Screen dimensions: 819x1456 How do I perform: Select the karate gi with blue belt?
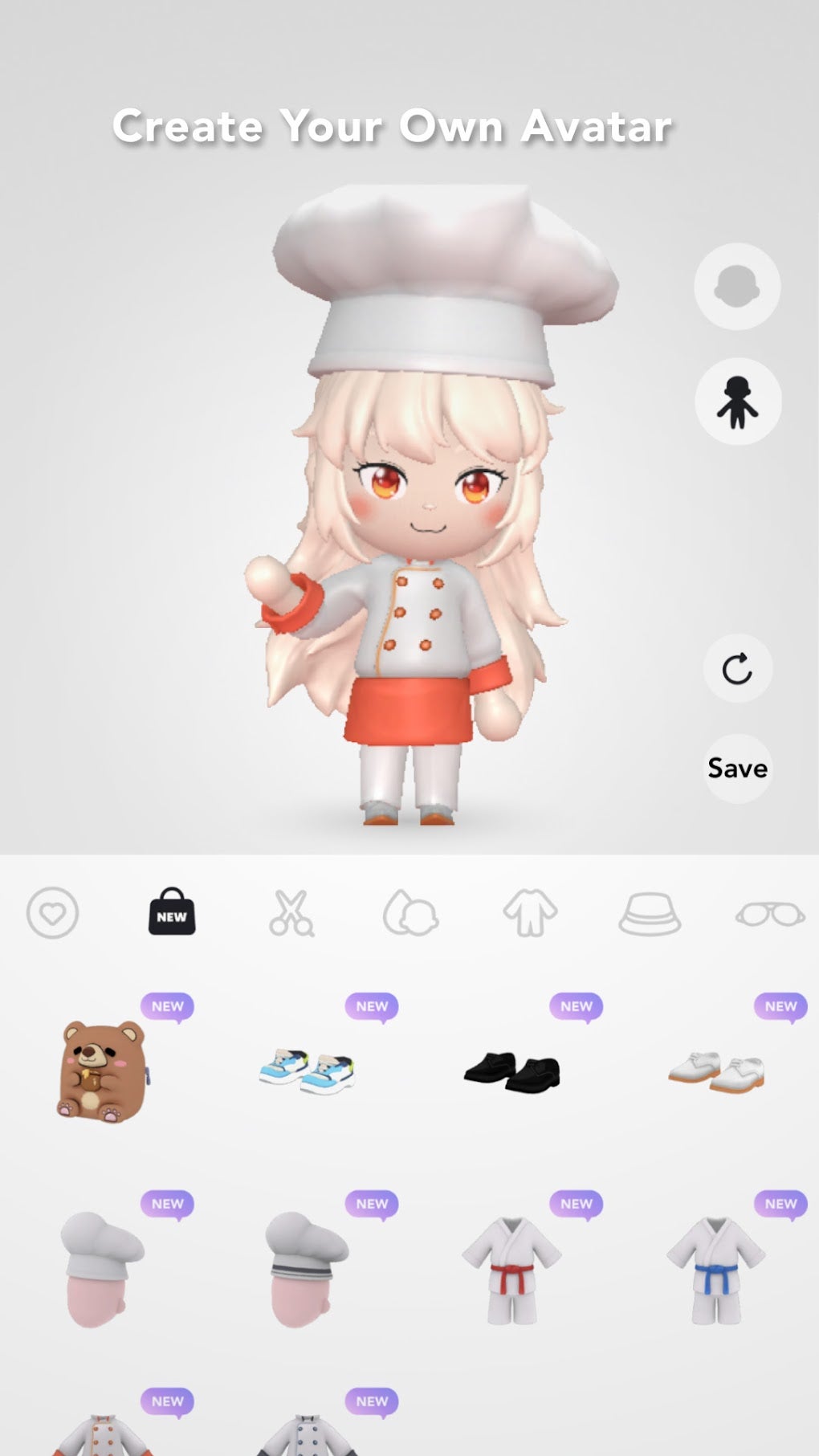(715, 1269)
